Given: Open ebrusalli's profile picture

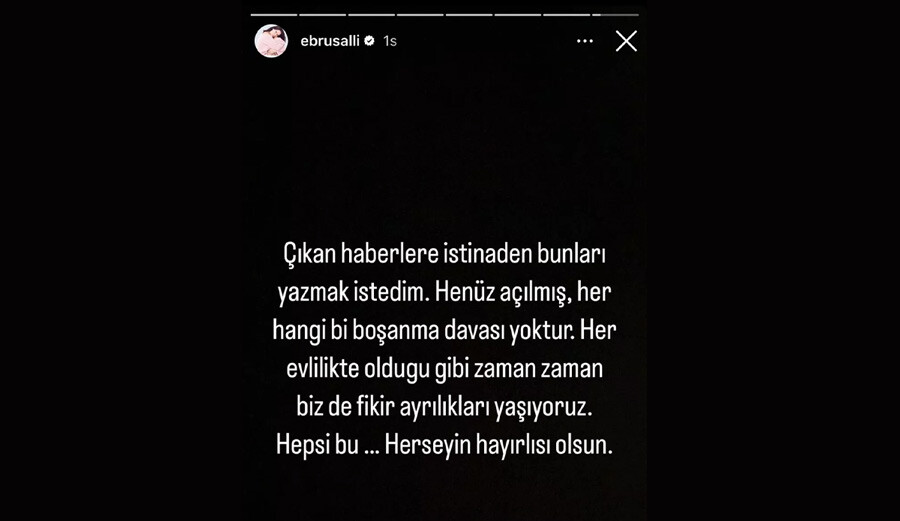Looking at the screenshot, I should pyautogui.click(x=271, y=41).
